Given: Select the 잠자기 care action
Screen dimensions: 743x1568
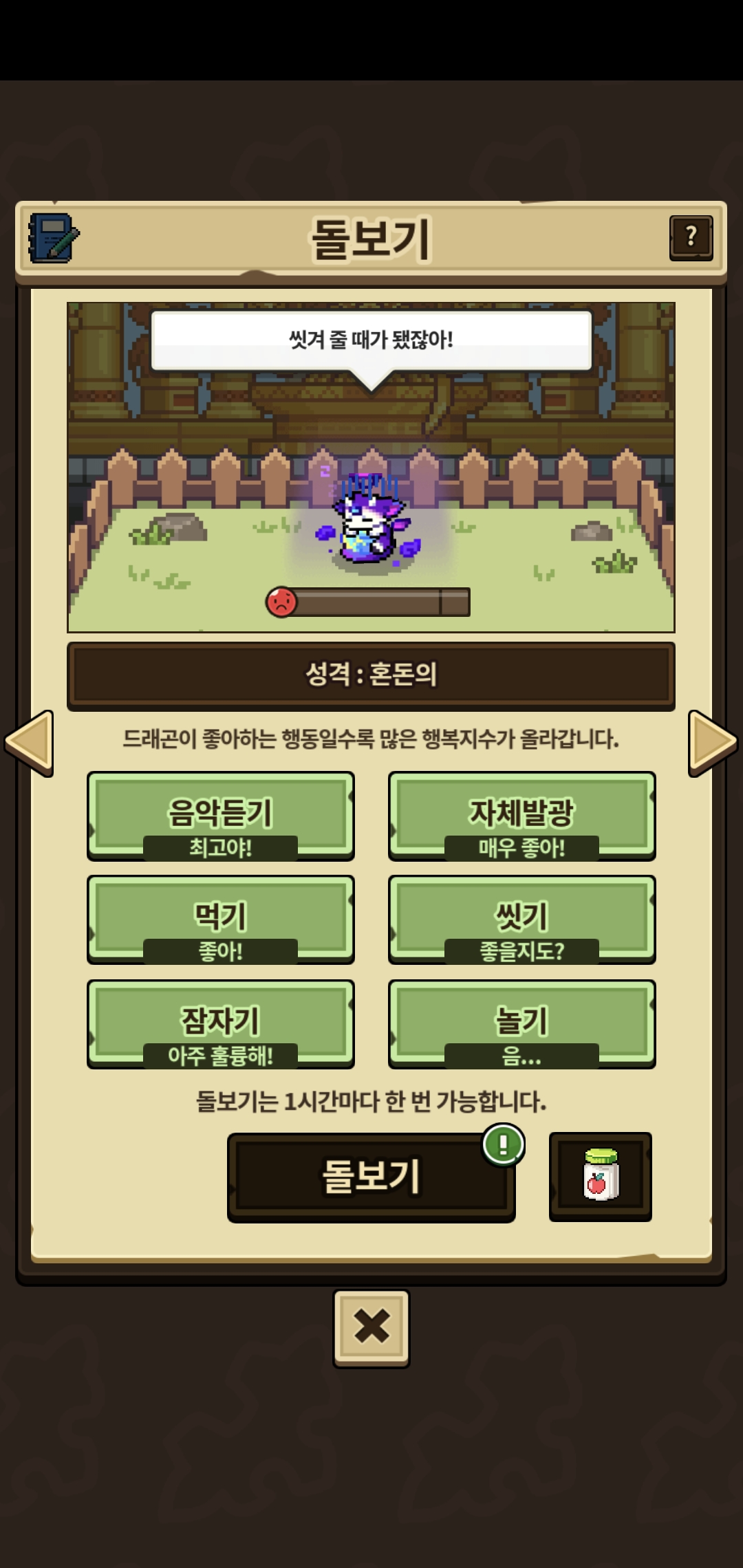Looking at the screenshot, I should click(220, 1023).
